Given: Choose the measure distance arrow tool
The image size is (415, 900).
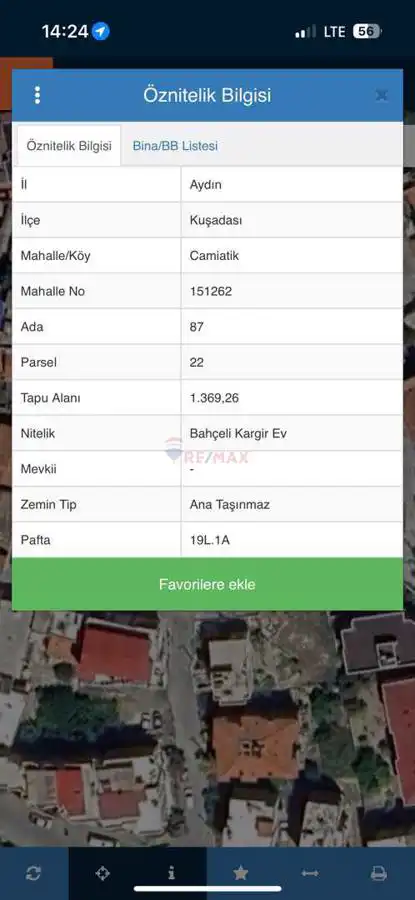Looking at the screenshot, I should (309, 874).
